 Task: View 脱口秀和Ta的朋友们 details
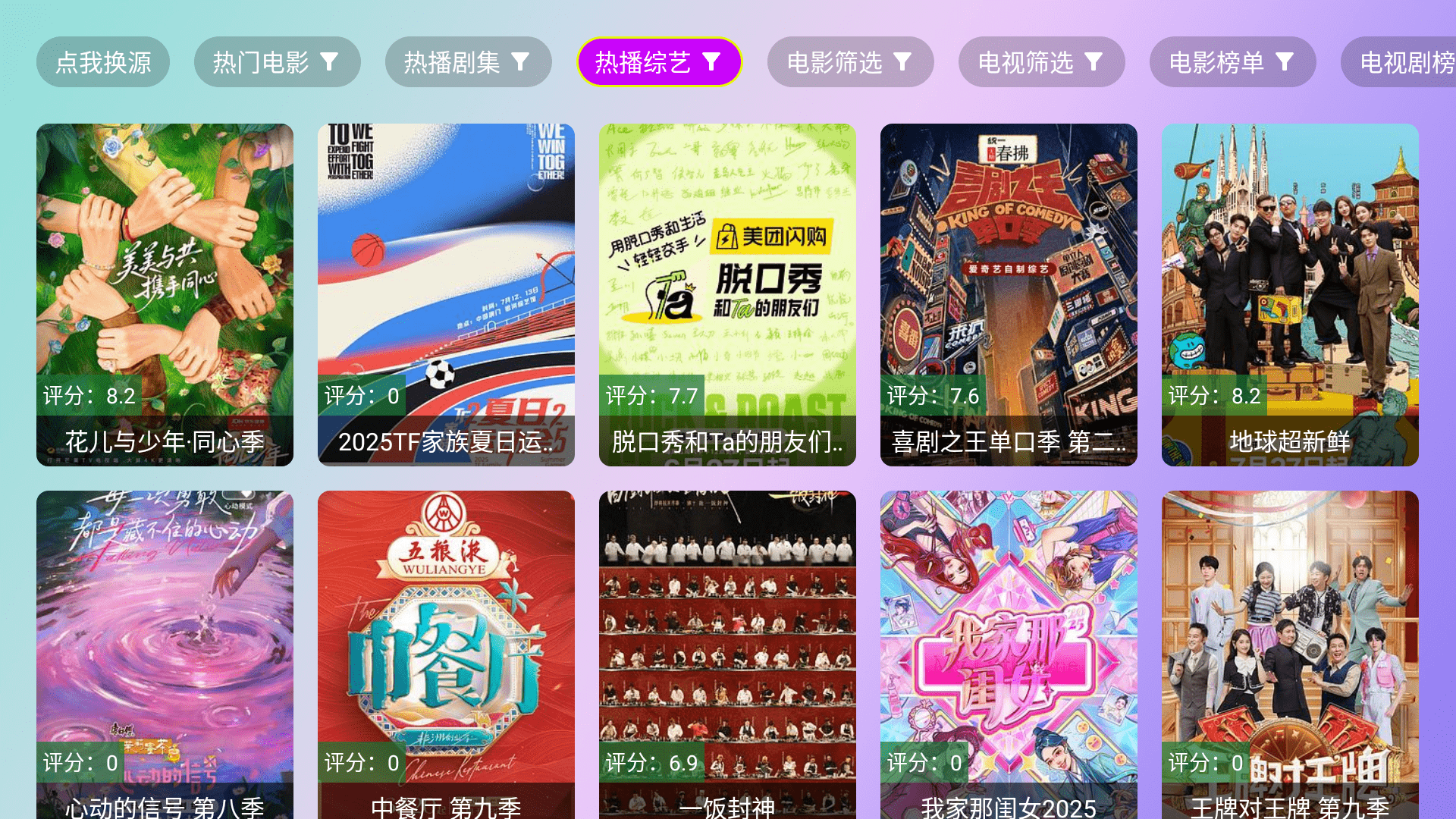pos(727,294)
